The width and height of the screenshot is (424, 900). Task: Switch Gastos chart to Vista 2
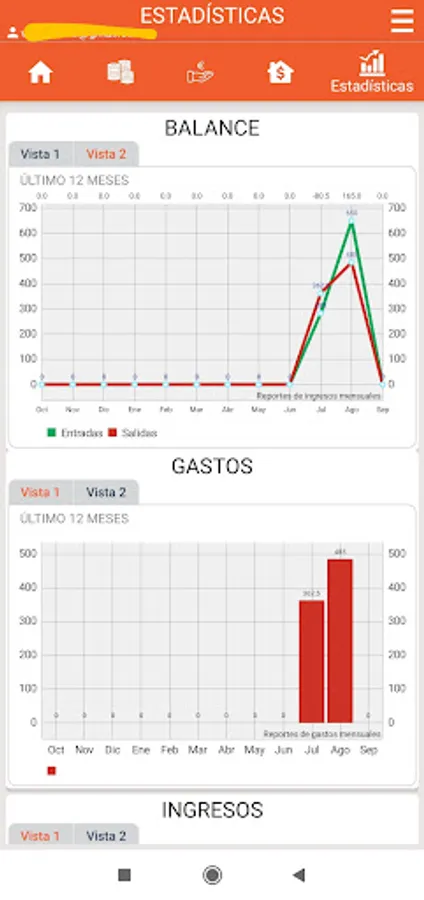pos(106,492)
